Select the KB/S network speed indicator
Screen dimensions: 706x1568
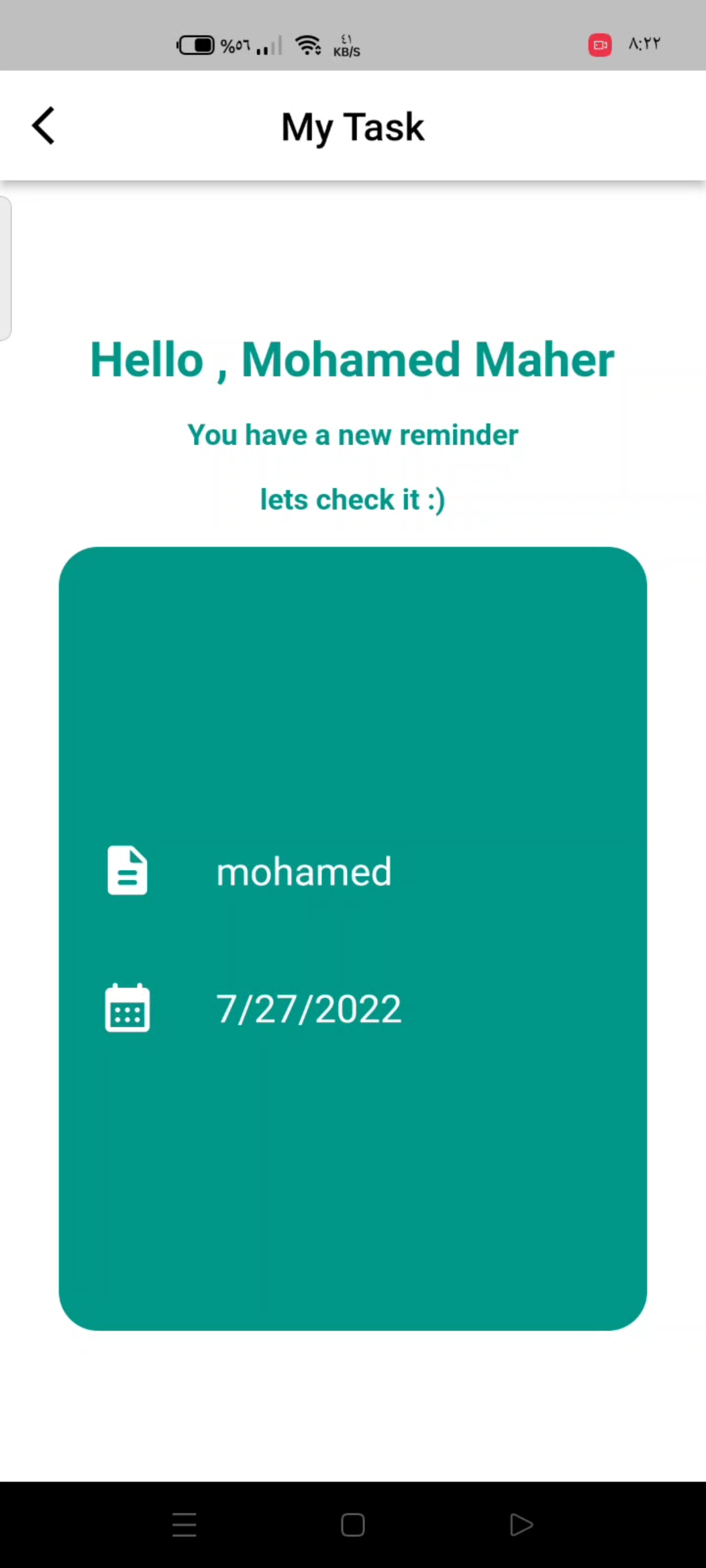point(346,44)
